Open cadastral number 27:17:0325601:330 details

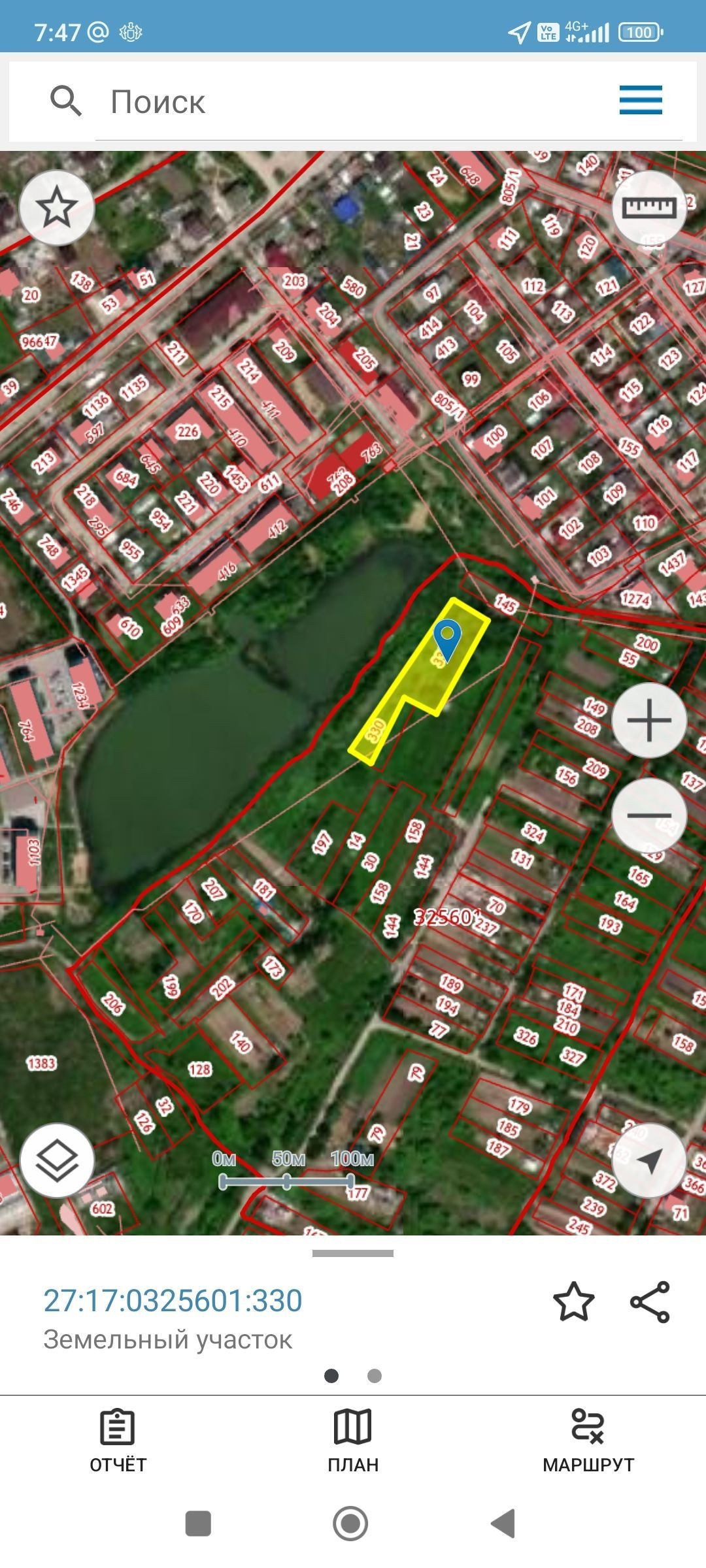tap(173, 1301)
